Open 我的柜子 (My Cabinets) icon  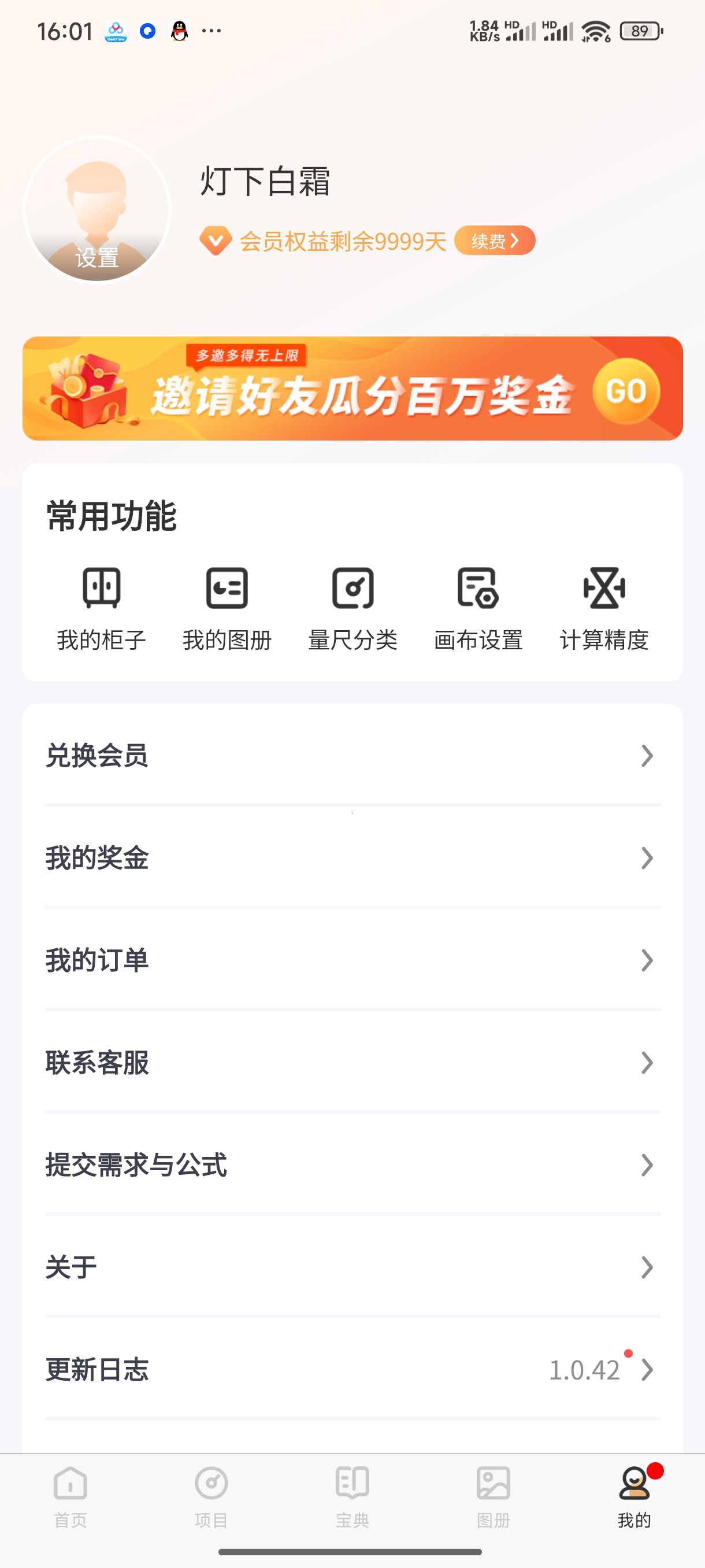click(101, 589)
